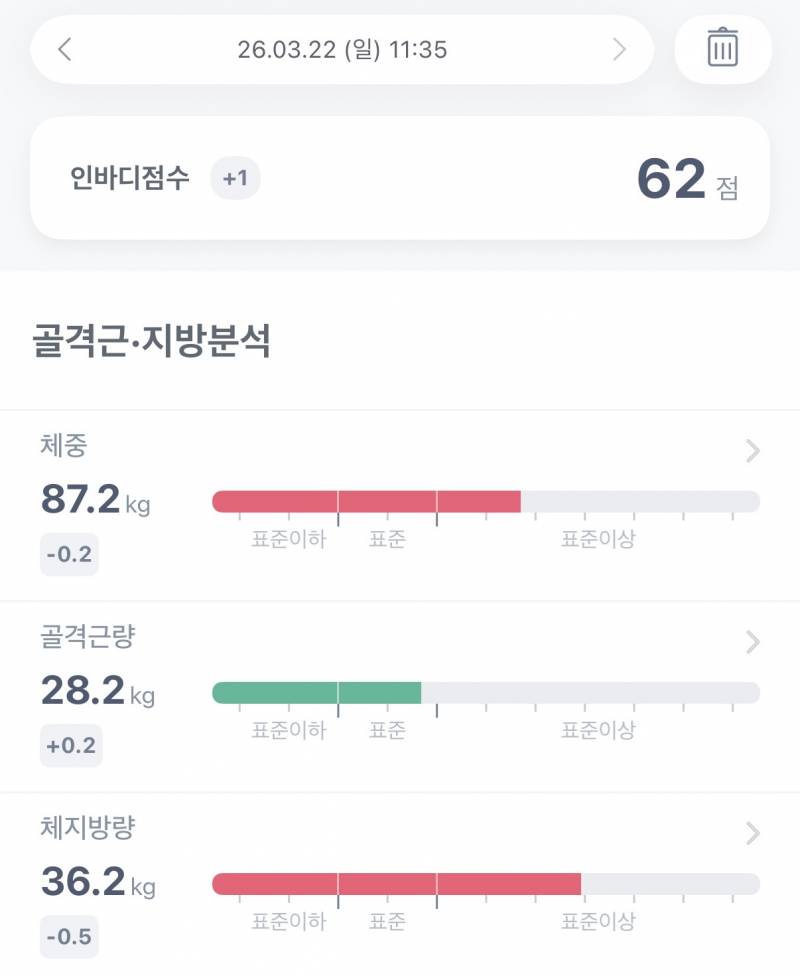Tap the 표준이상 label under body fat bar
Image resolution: width=800 pixels, height=976 pixels.
coord(599,922)
